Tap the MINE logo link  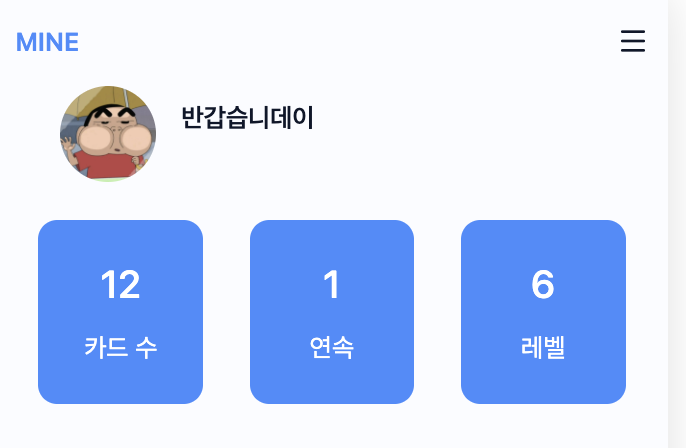coord(47,42)
